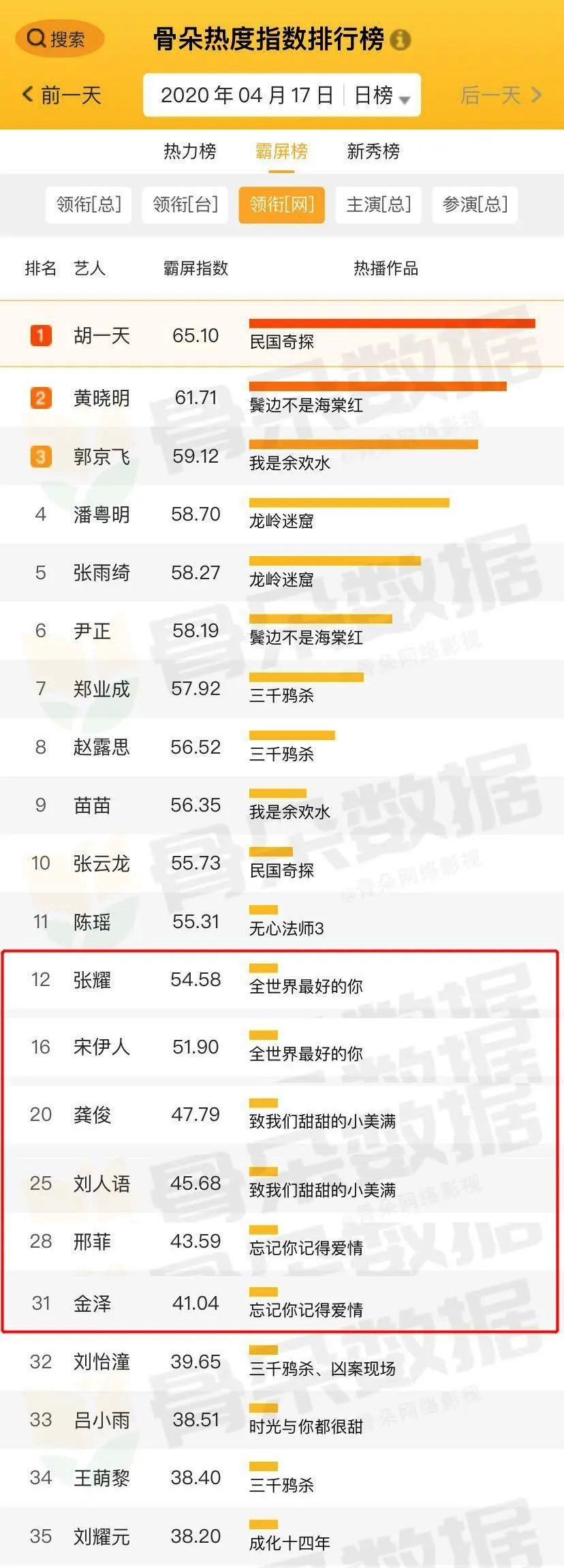This screenshot has width=564, height=1568.
Task: Open the 搜索 search button
Action: [59, 39]
